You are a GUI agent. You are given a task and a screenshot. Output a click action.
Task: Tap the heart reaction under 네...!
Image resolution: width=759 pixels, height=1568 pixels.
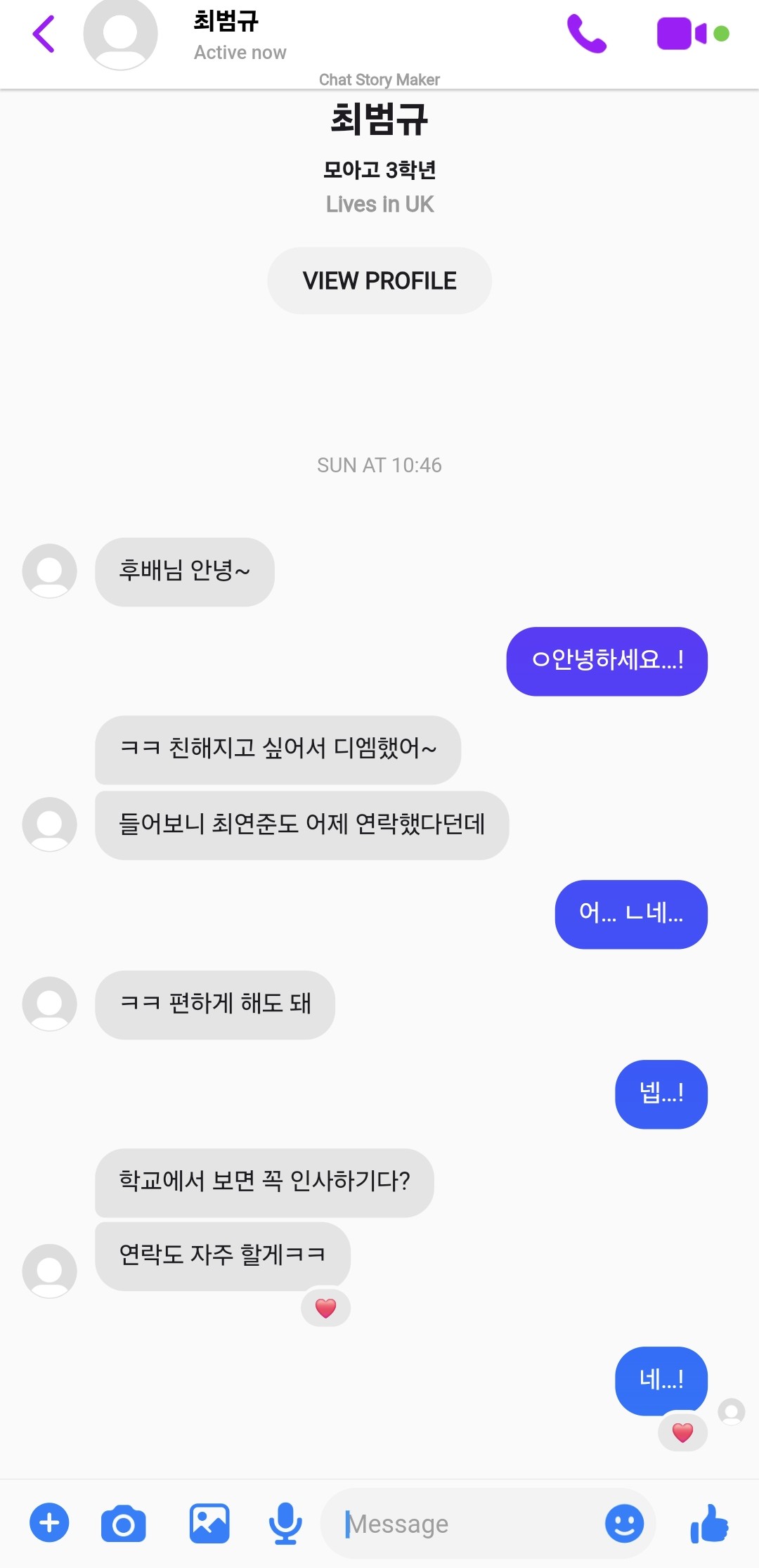tap(682, 1432)
